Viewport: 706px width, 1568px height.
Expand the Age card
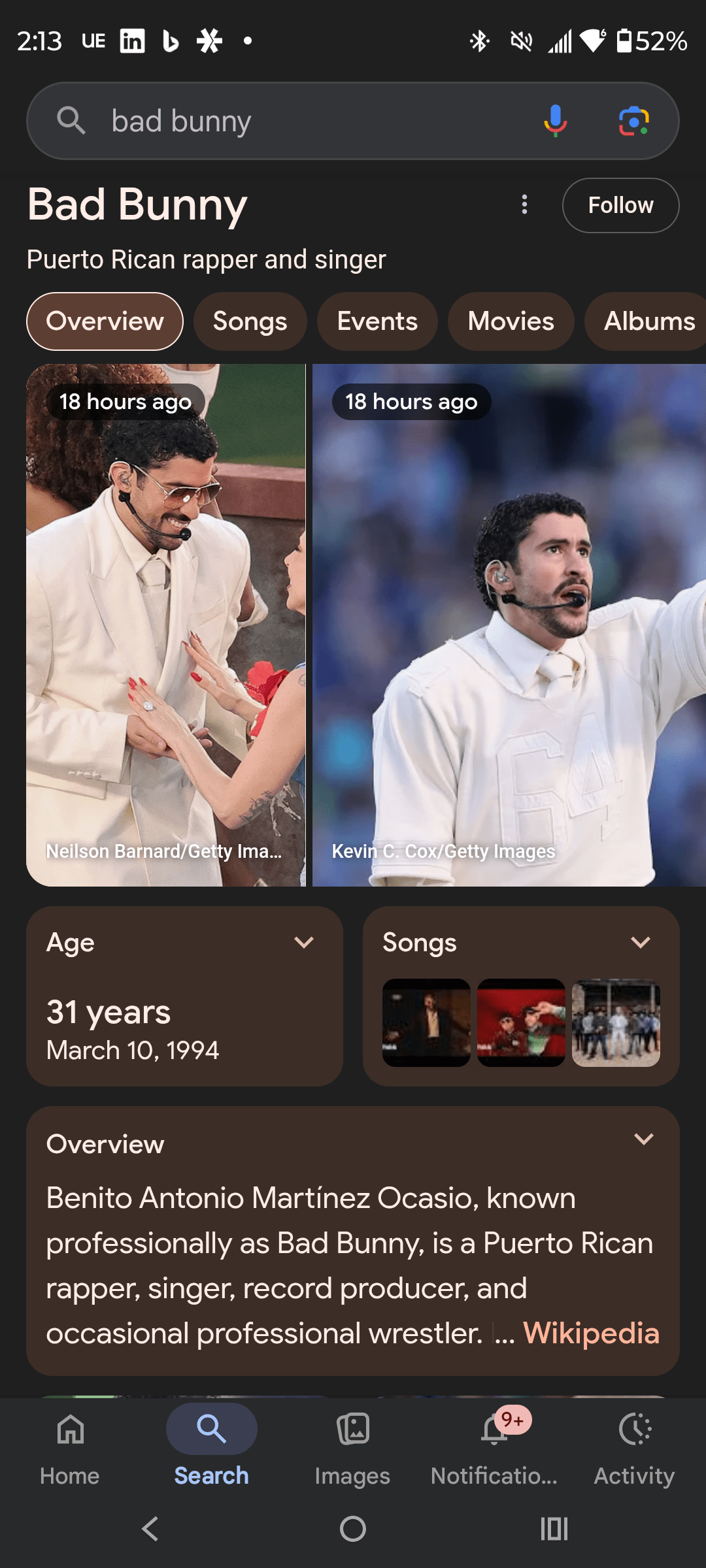[304, 942]
